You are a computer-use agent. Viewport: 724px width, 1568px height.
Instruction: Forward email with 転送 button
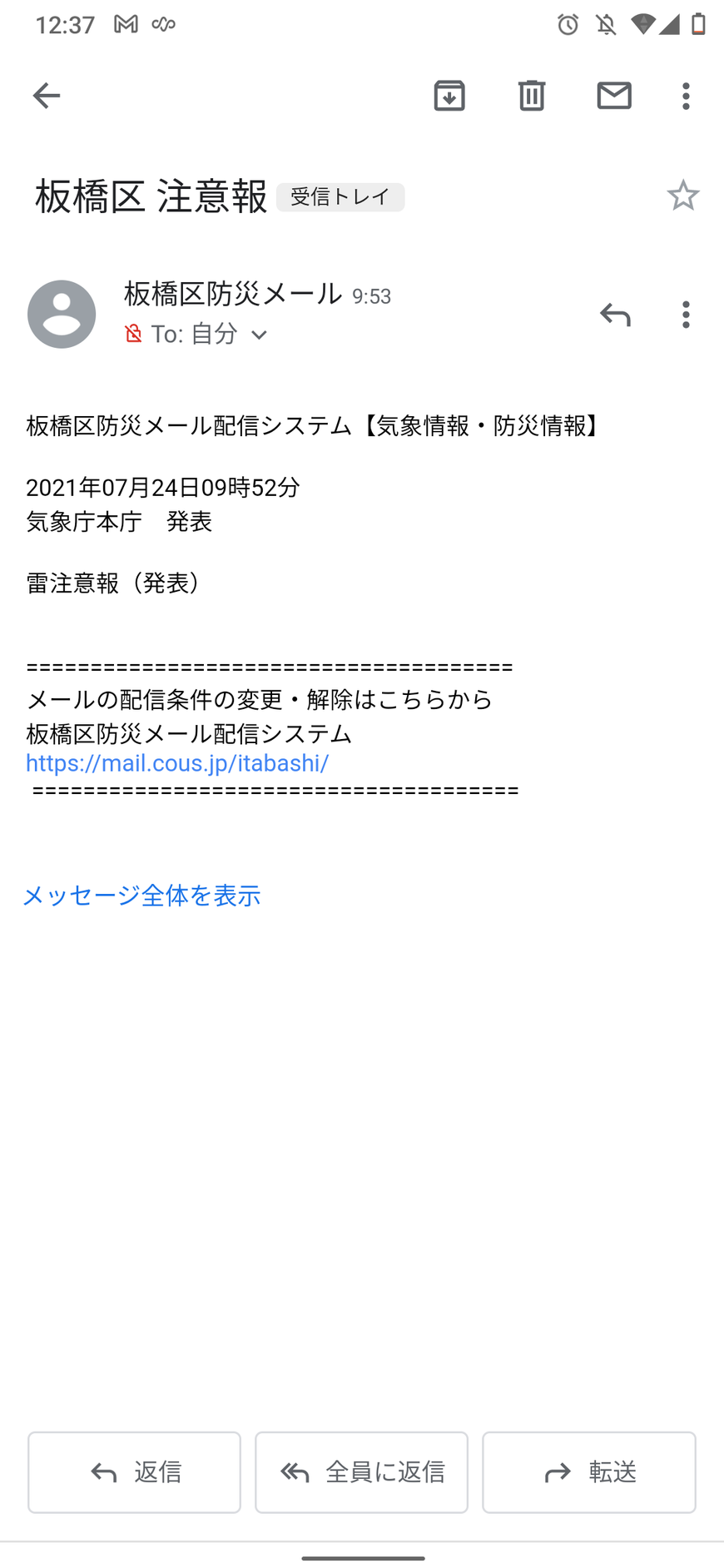(x=588, y=1472)
